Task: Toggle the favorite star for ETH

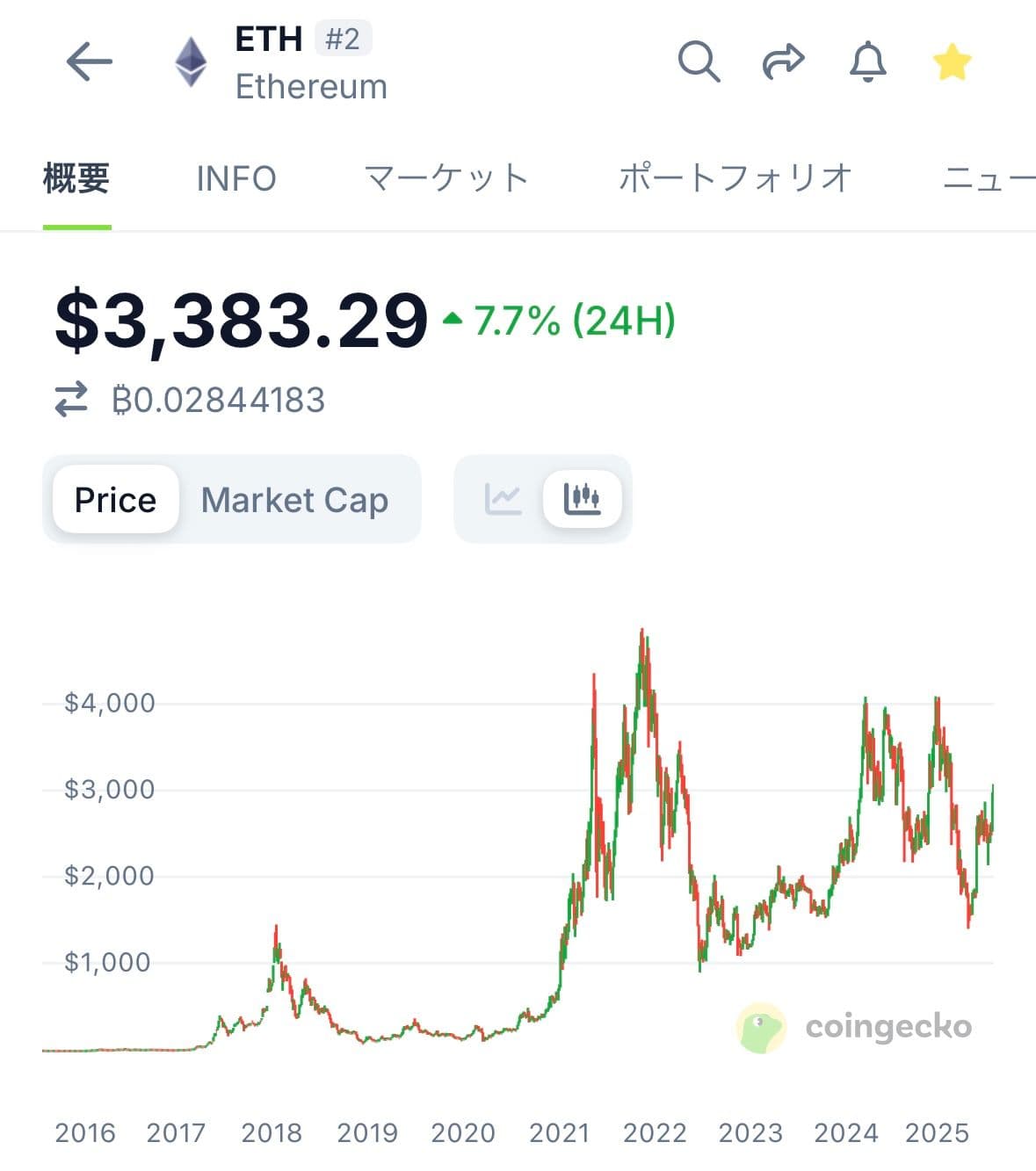Action: [952, 62]
